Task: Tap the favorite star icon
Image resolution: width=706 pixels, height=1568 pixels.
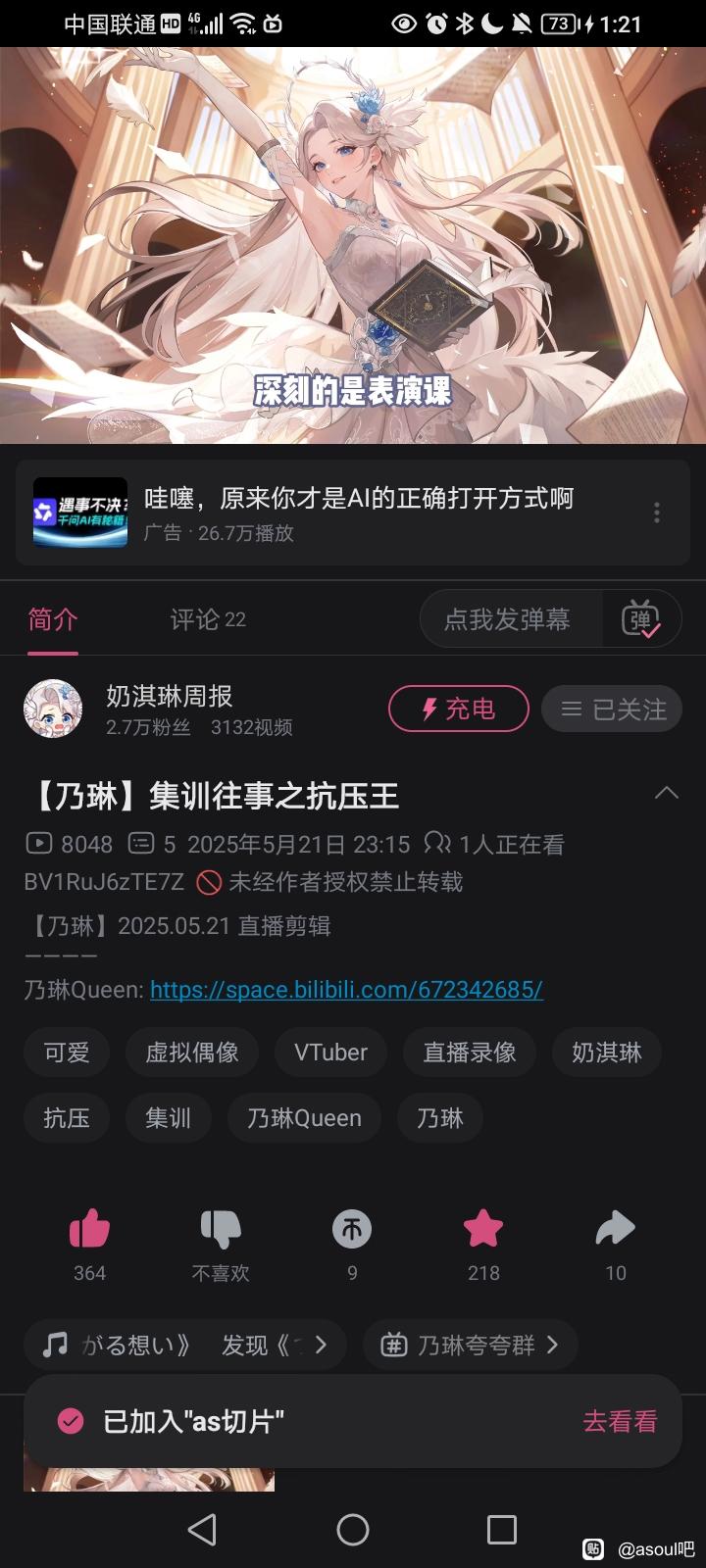Action: tap(483, 1229)
